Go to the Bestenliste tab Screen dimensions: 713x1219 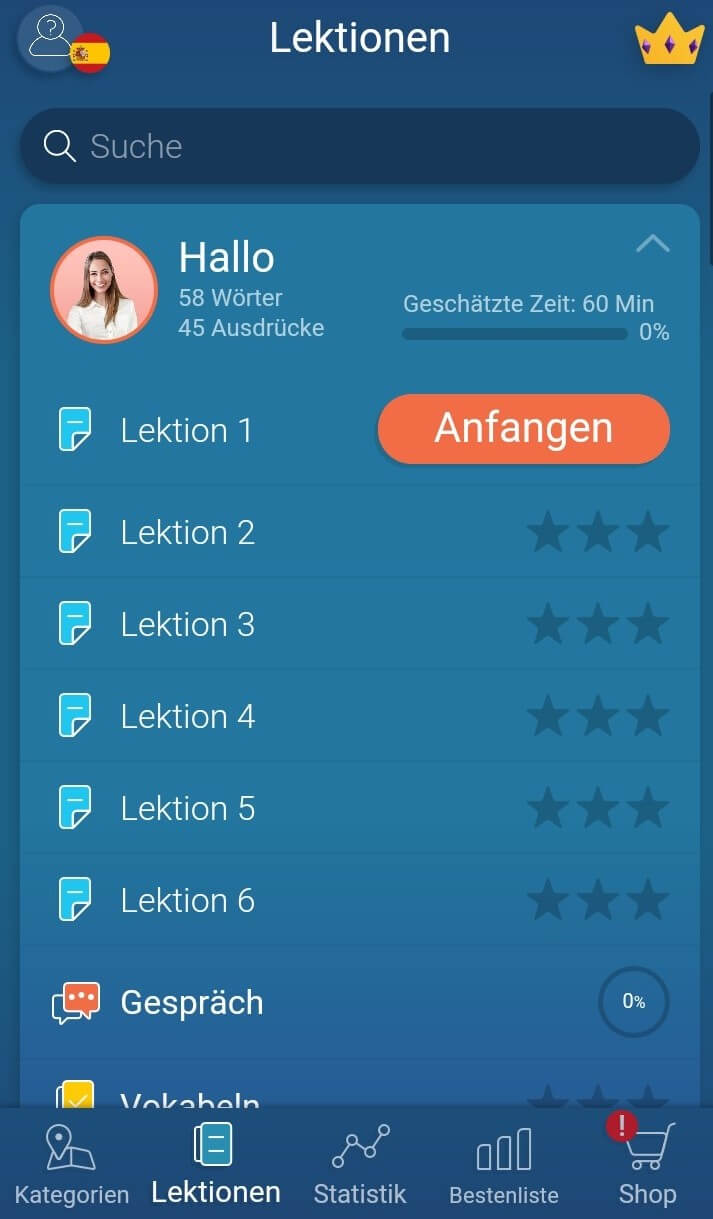tap(504, 1164)
